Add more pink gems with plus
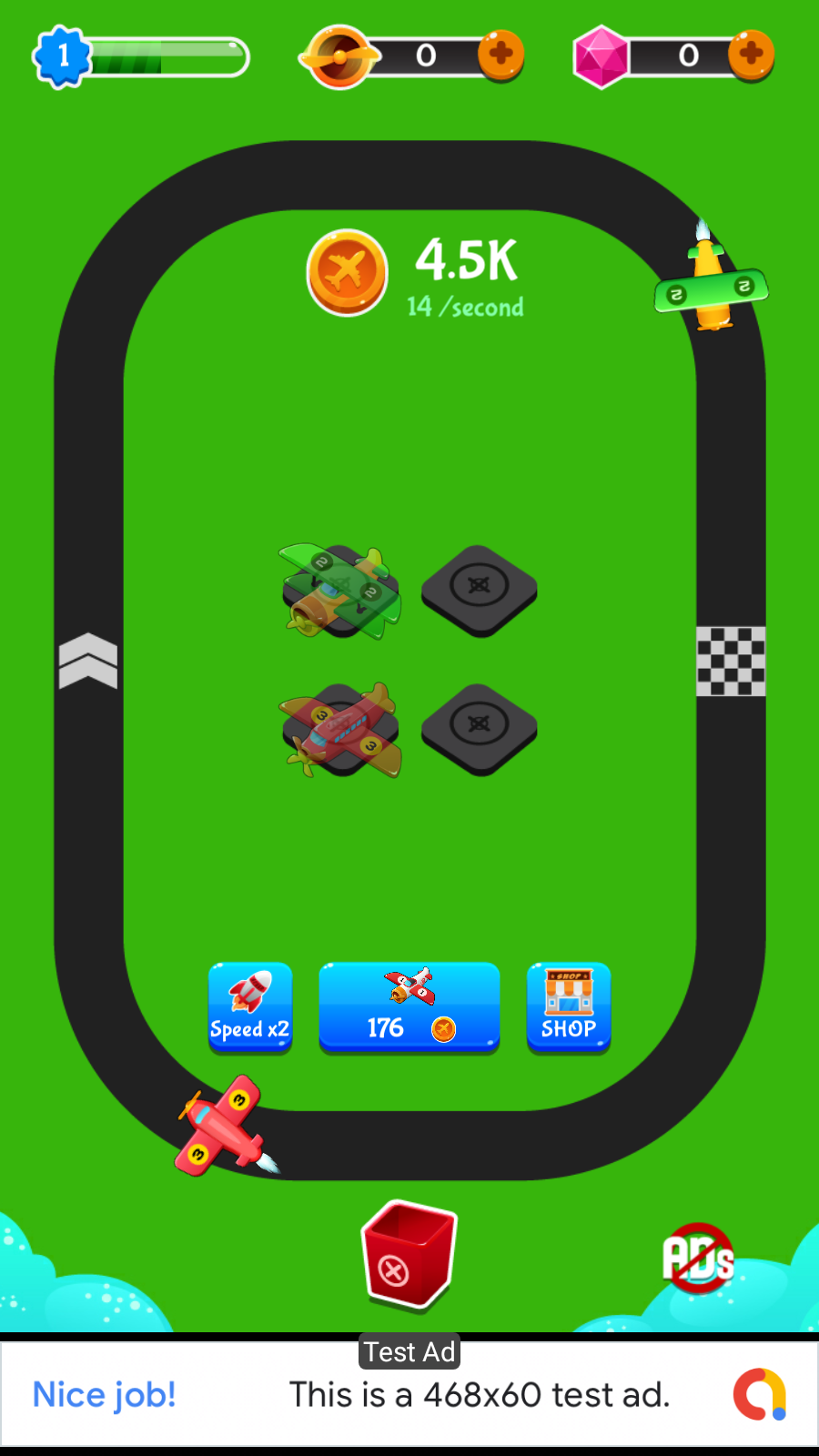Image resolution: width=819 pixels, height=1456 pixels. click(x=752, y=56)
